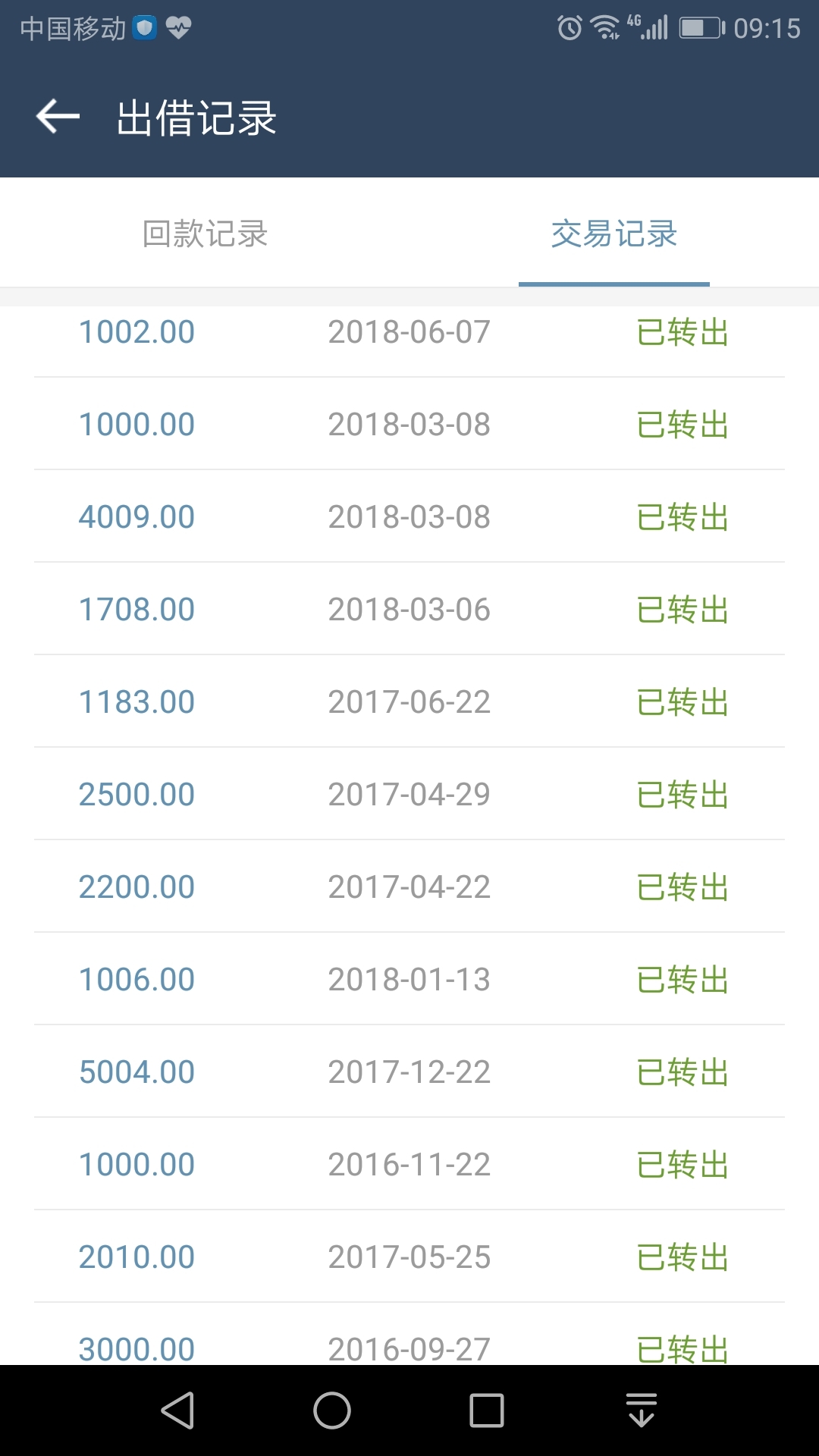This screenshot has height=1456, width=819.
Task: View the 1006.00 record dated 2018-01-13
Action: coord(409,979)
